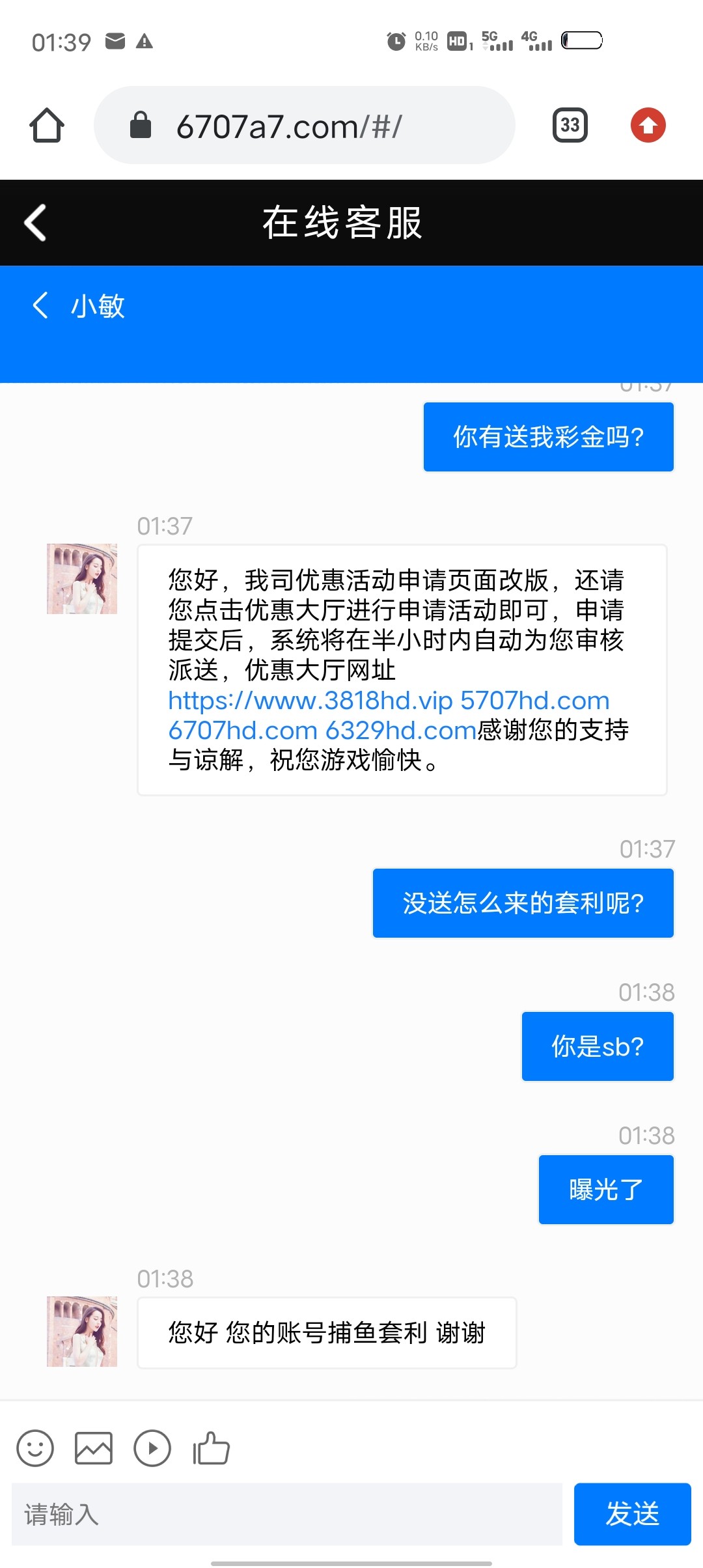703x1568 pixels.
Task: Rate the service with thumbs up
Action: (x=212, y=1448)
